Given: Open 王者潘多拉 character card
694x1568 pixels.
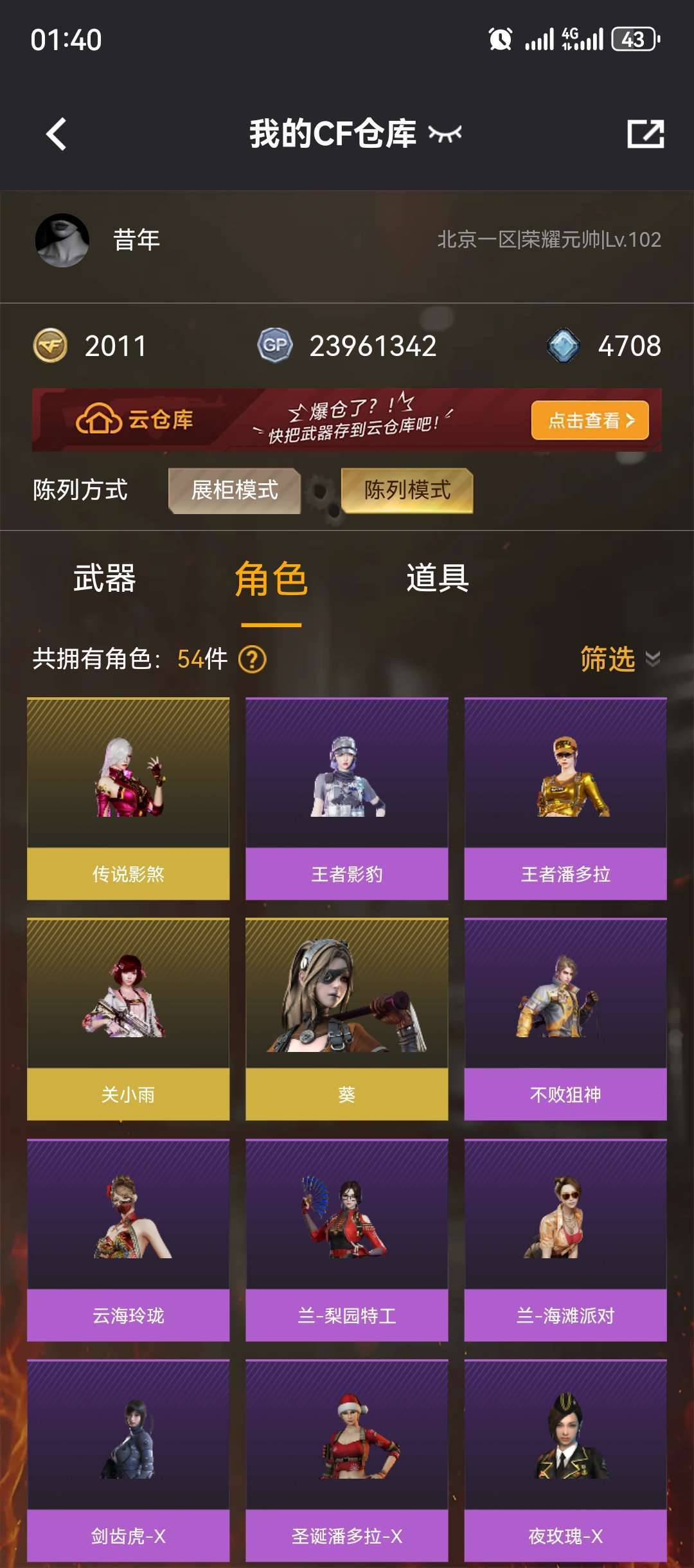Looking at the screenshot, I should pyautogui.click(x=565, y=798).
